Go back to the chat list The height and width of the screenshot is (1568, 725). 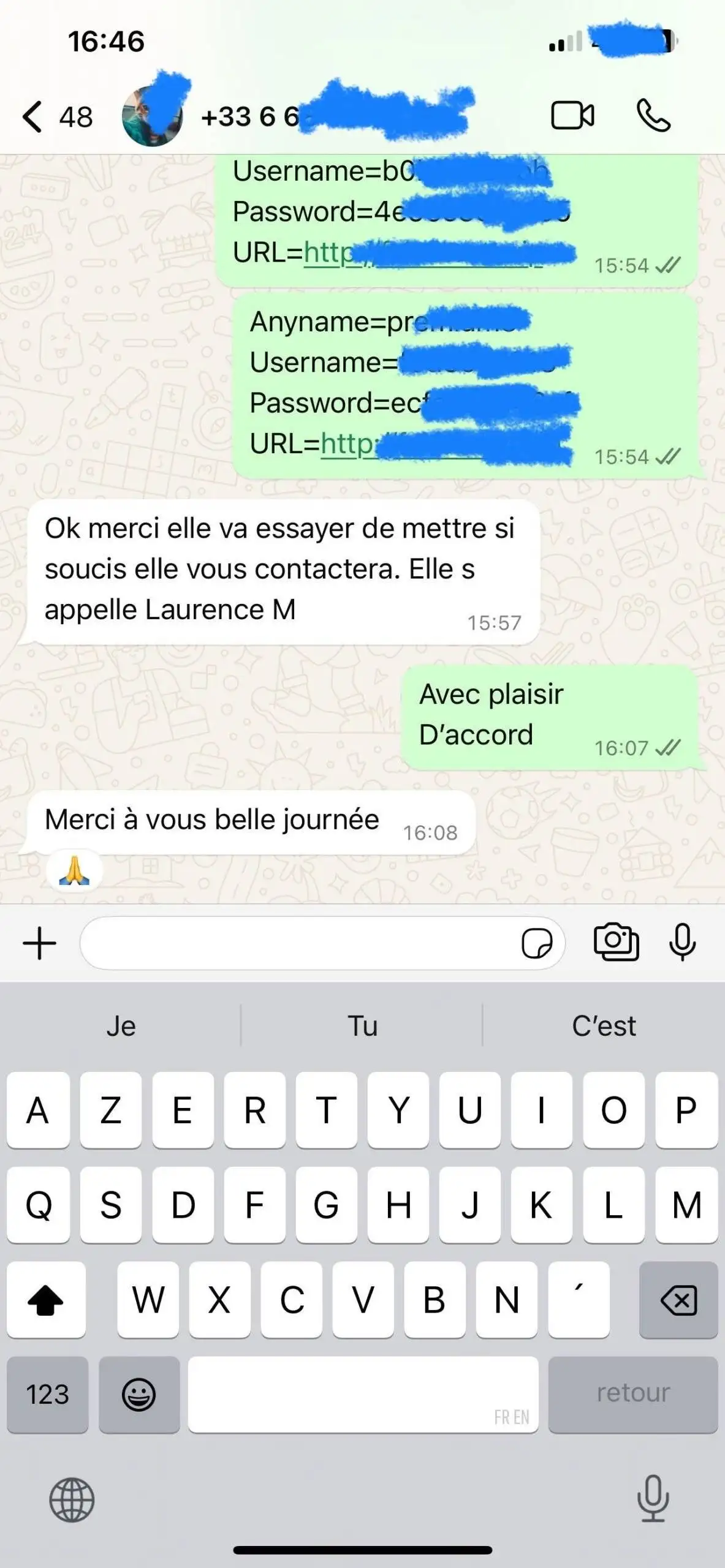pos(34,116)
